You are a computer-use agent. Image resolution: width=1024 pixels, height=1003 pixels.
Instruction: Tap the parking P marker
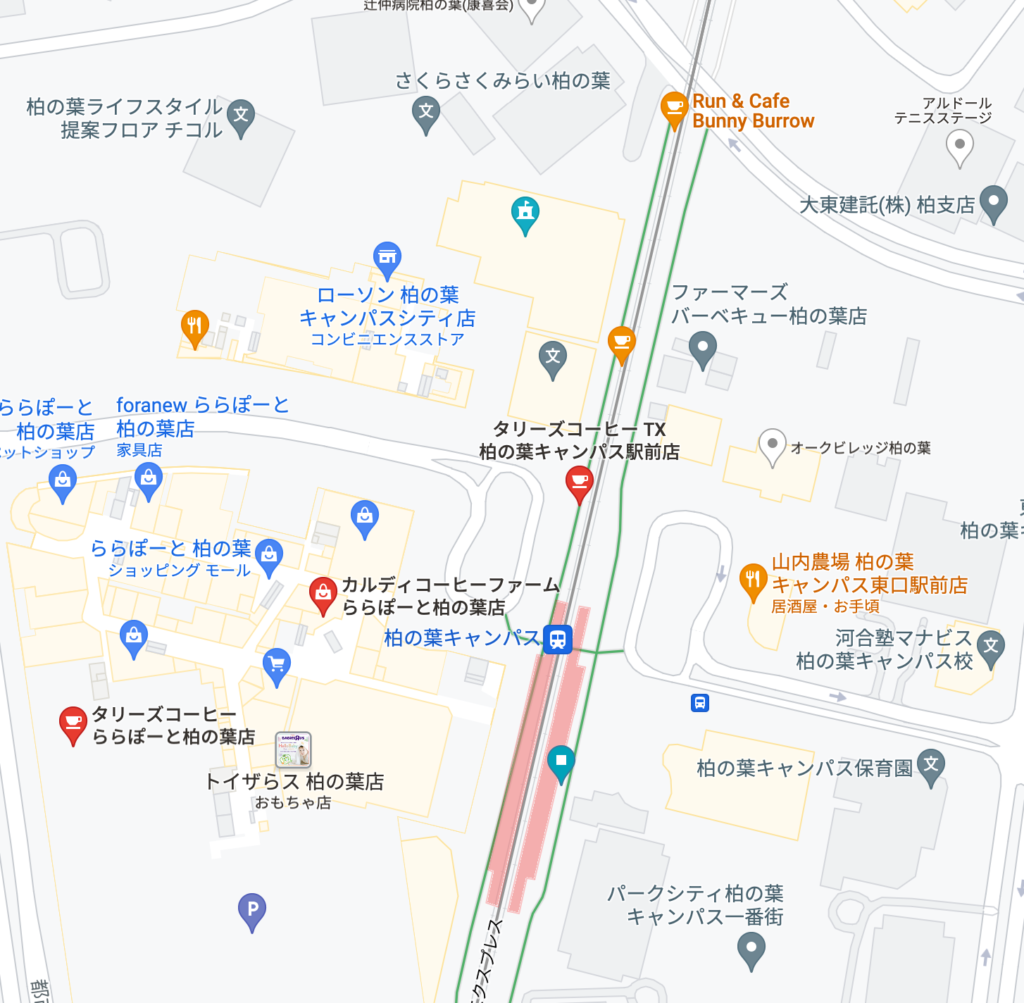click(x=252, y=910)
